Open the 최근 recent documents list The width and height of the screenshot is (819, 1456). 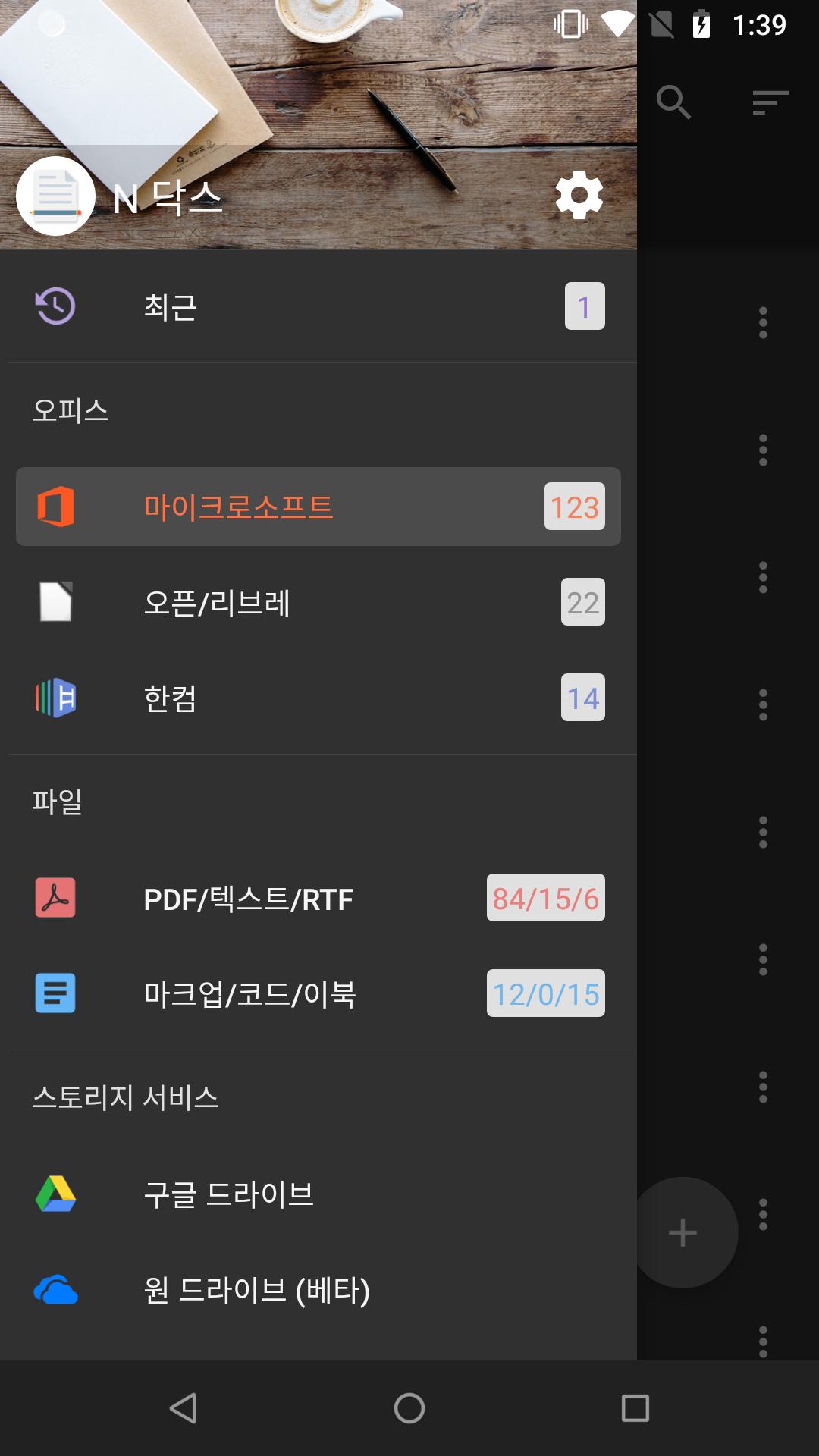pyautogui.click(x=318, y=306)
